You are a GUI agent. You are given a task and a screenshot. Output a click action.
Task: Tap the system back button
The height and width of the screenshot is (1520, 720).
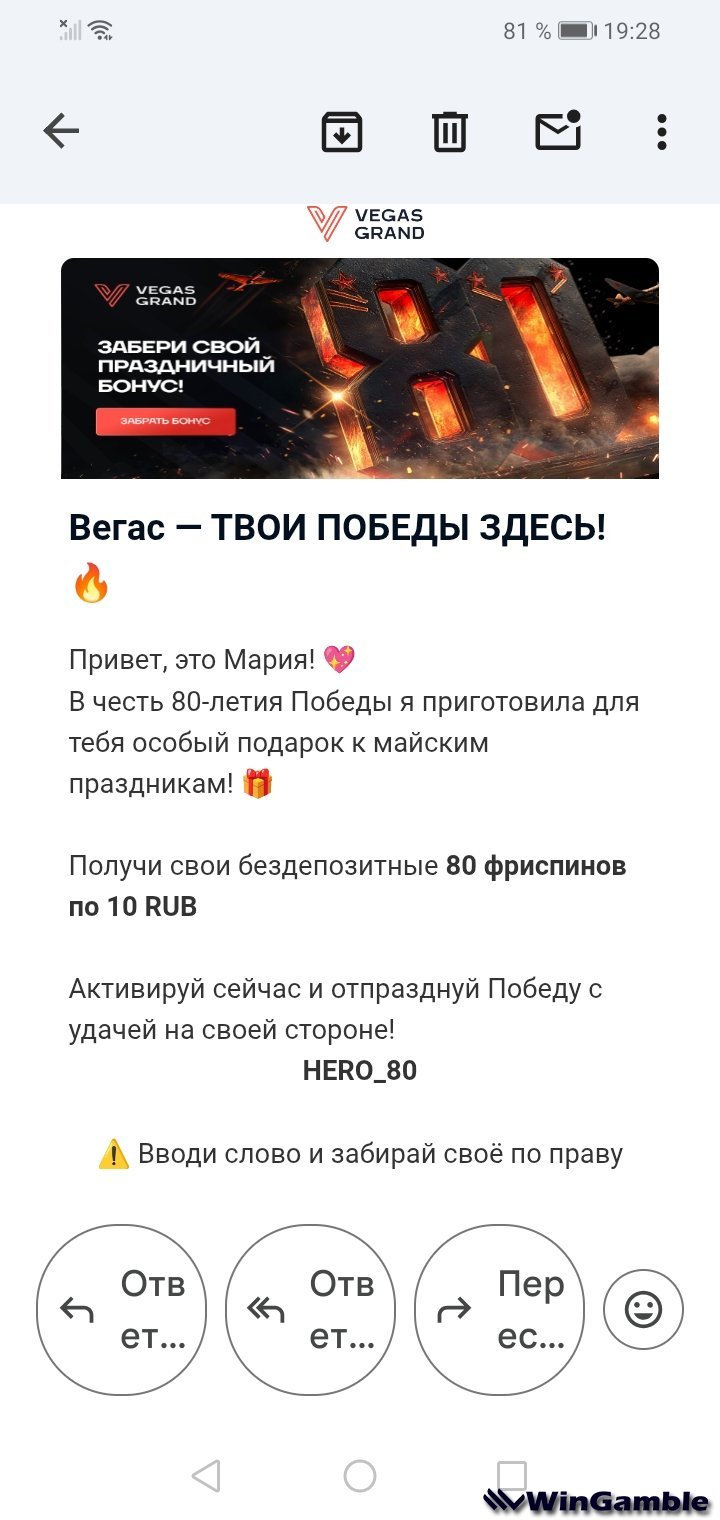206,1475
